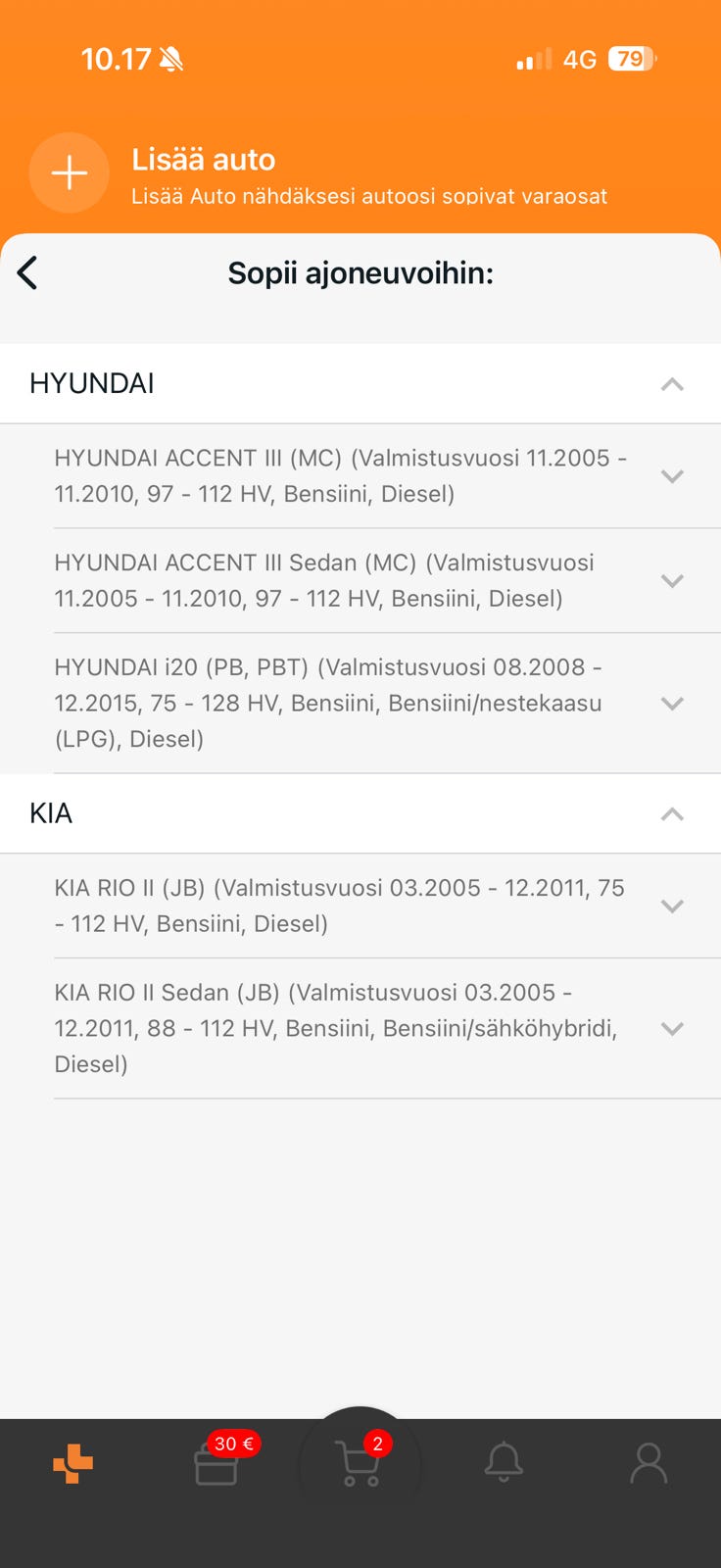Open the notifications bell tab
721x1568 pixels.
(504, 1464)
